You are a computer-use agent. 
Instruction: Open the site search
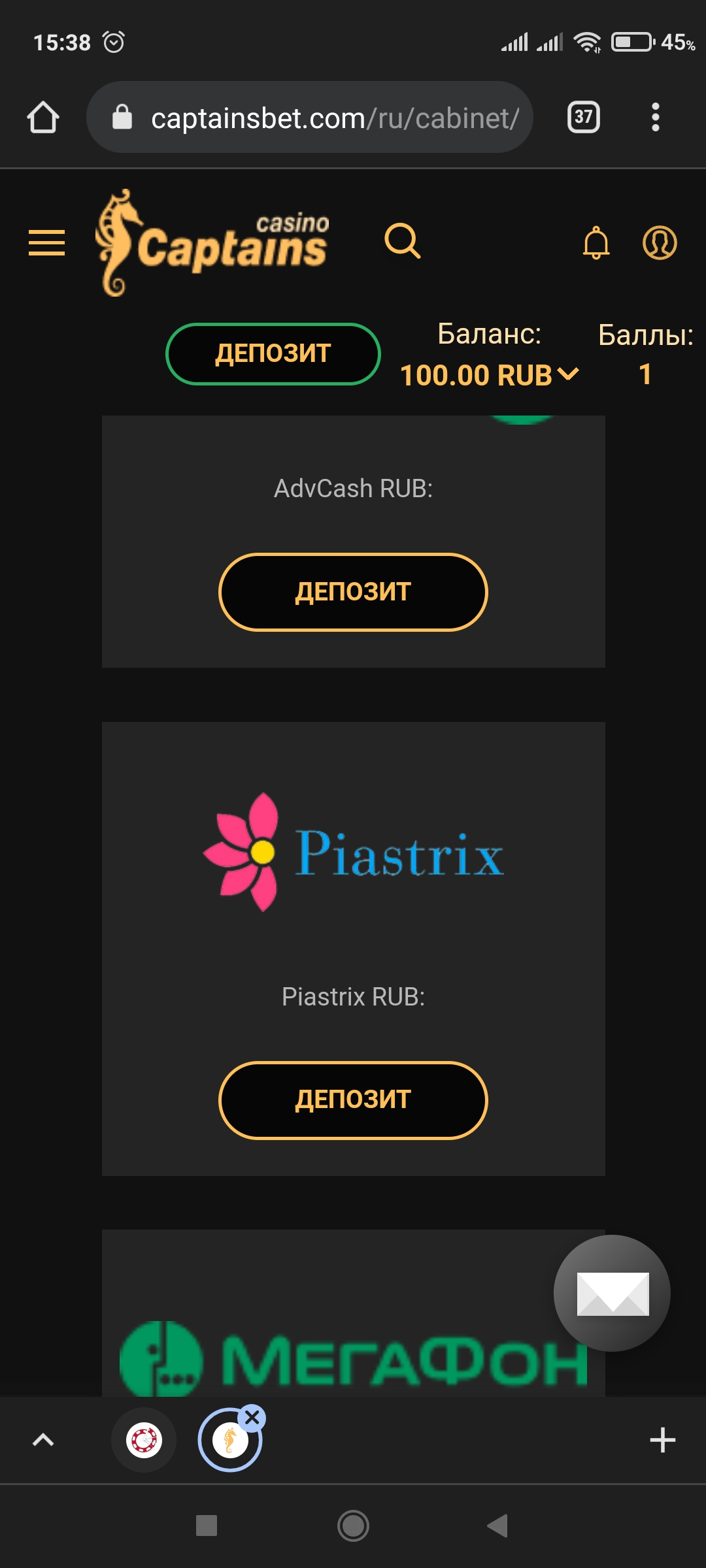pos(402,241)
